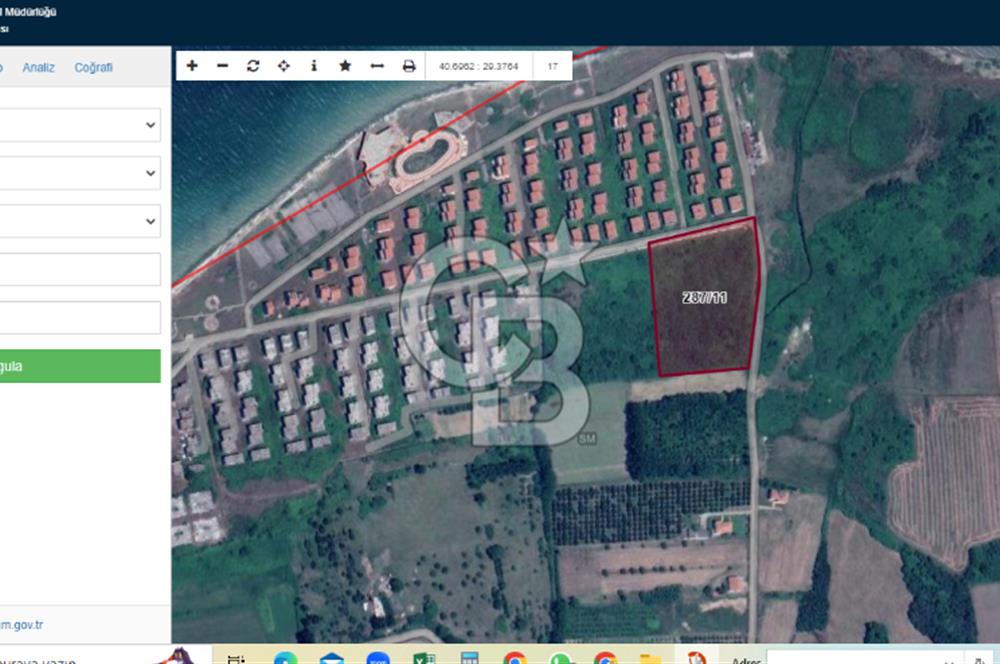The width and height of the screenshot is (1000, 664).
Task: Refresh the map view
Action: 253,66
